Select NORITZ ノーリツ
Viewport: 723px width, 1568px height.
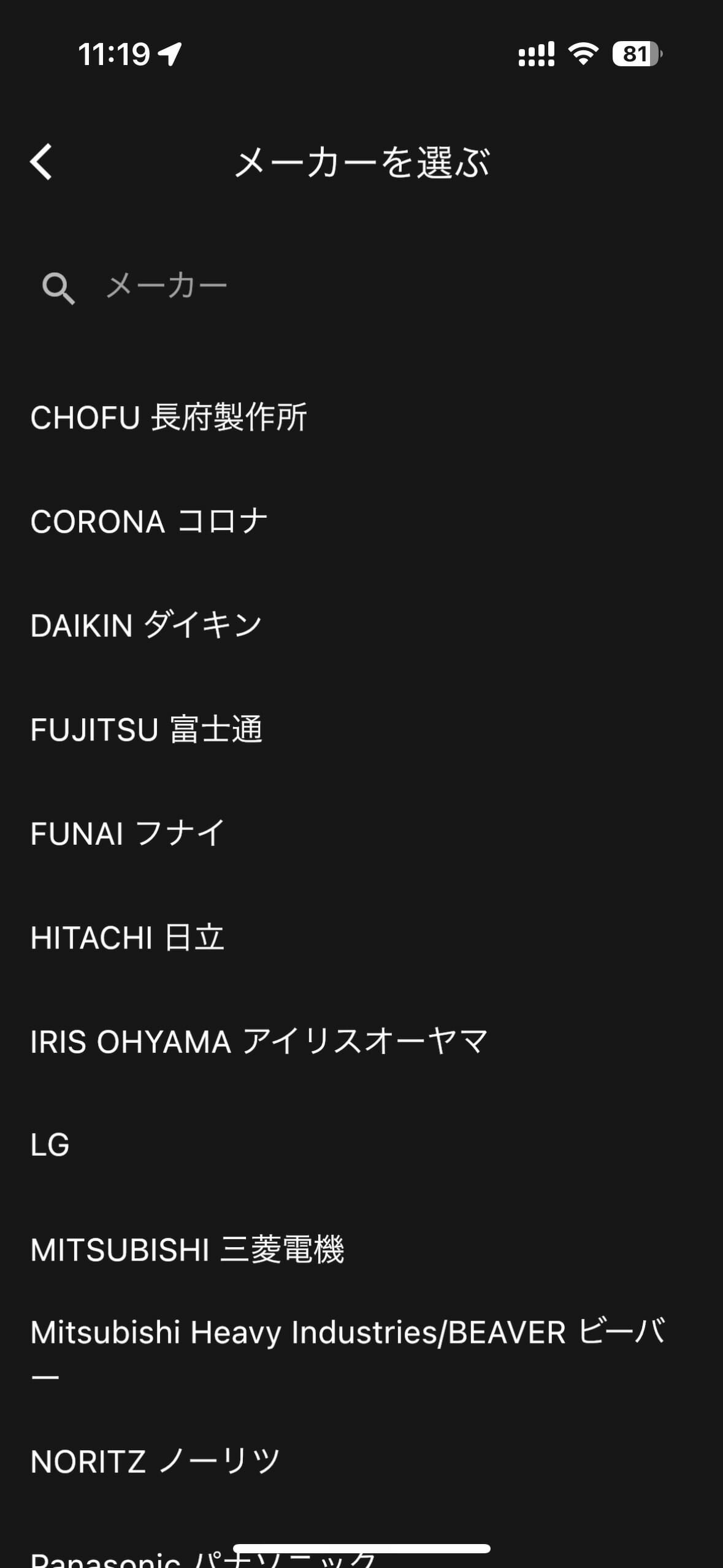[x=361, y=1461]
